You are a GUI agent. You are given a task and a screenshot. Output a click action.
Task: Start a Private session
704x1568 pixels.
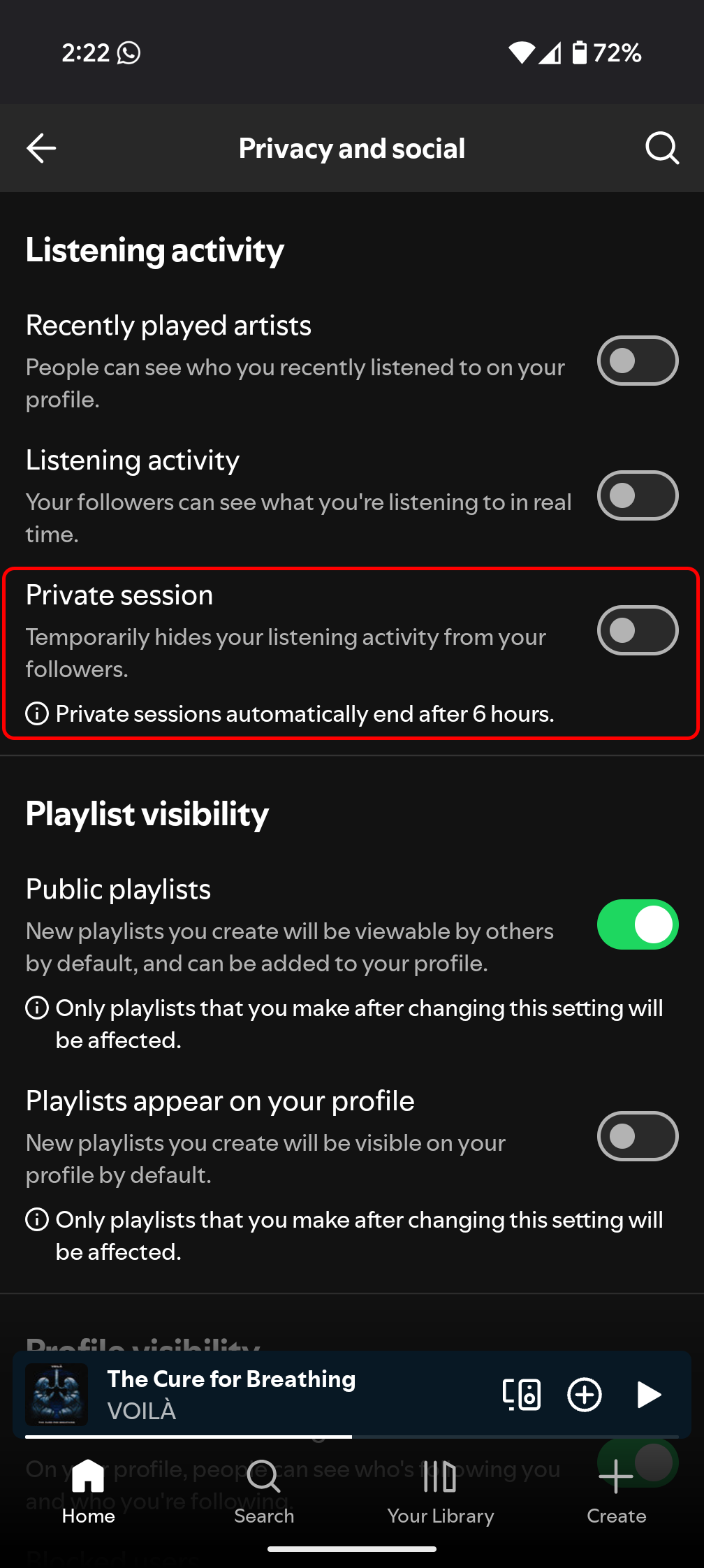tap(637, 631)
